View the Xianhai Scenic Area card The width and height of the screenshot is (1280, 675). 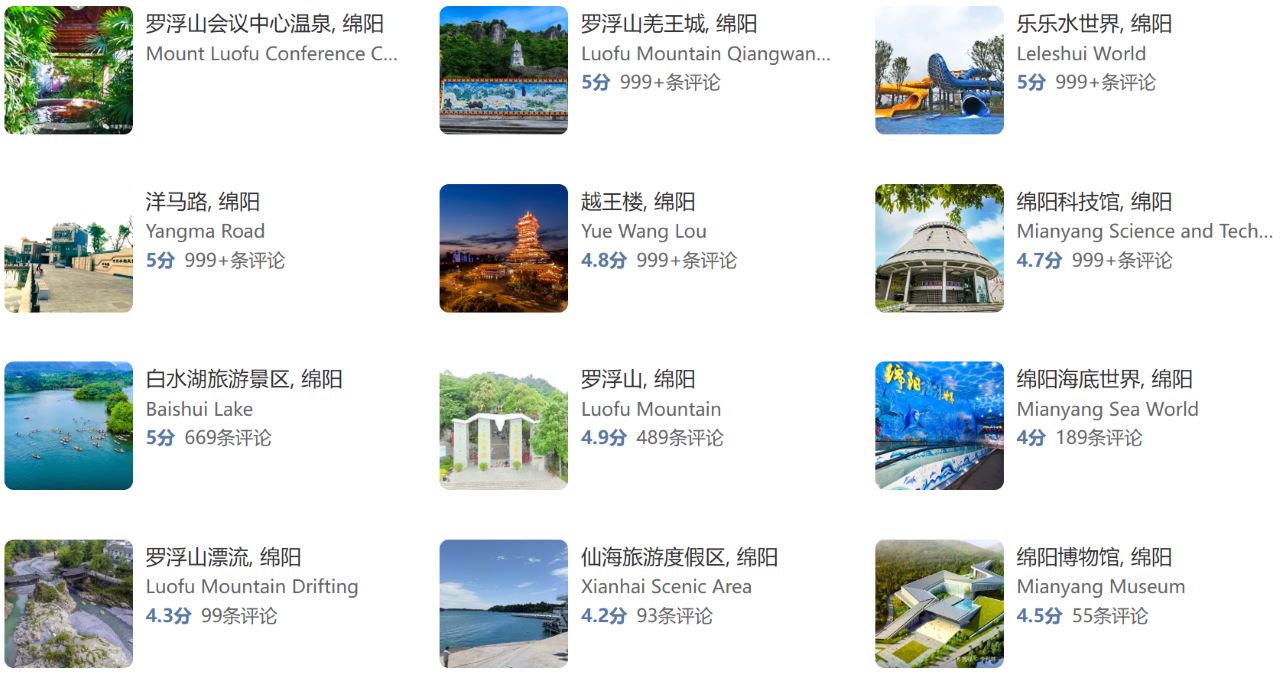pyautogui.click(x=678, y=558)
